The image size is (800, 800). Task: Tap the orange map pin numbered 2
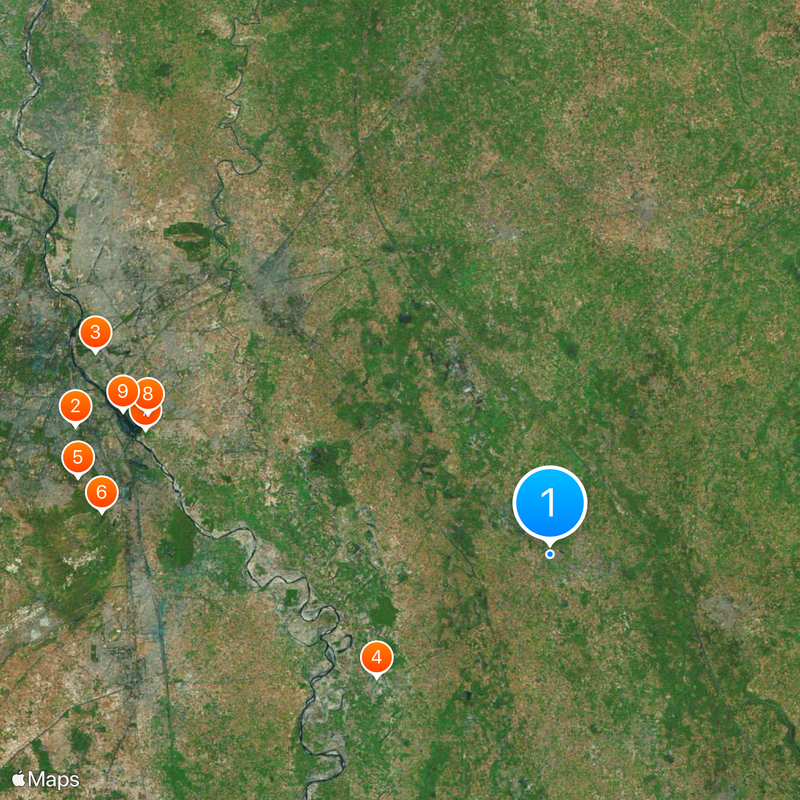75,406
